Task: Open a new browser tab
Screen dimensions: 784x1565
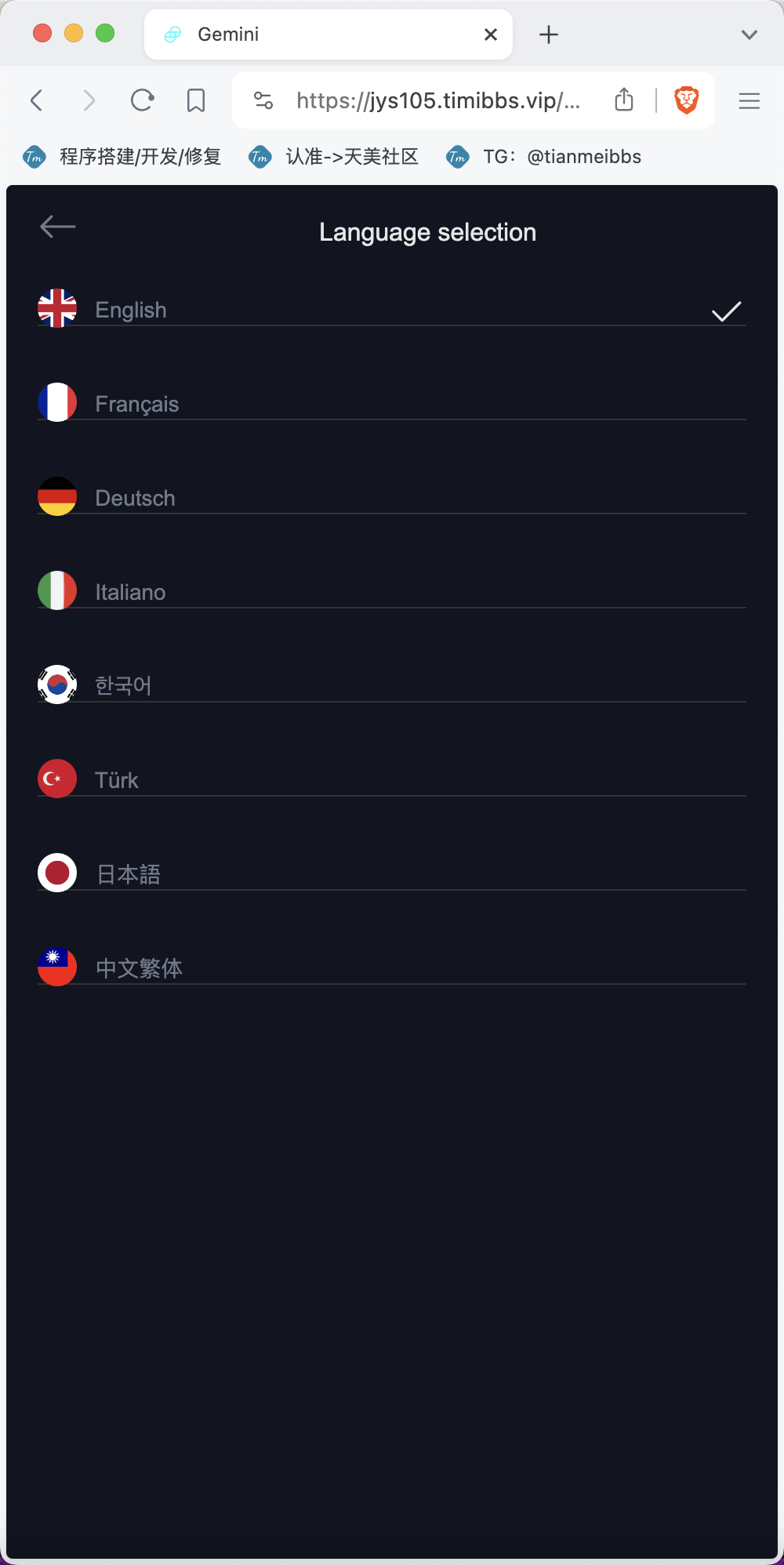Action: pos(549,34)
